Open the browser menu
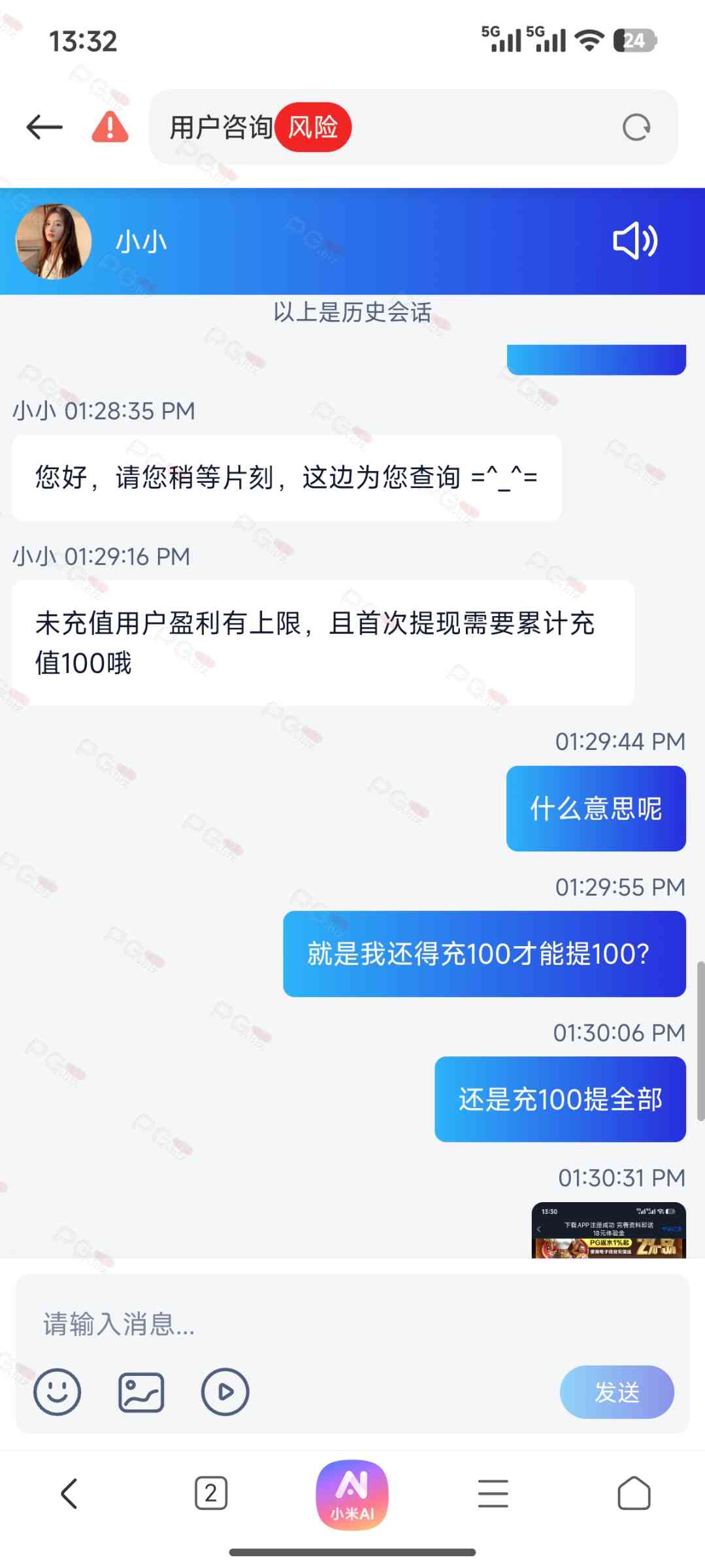The height and width of the screenshot is (1568, 705). click(493, 1494)
